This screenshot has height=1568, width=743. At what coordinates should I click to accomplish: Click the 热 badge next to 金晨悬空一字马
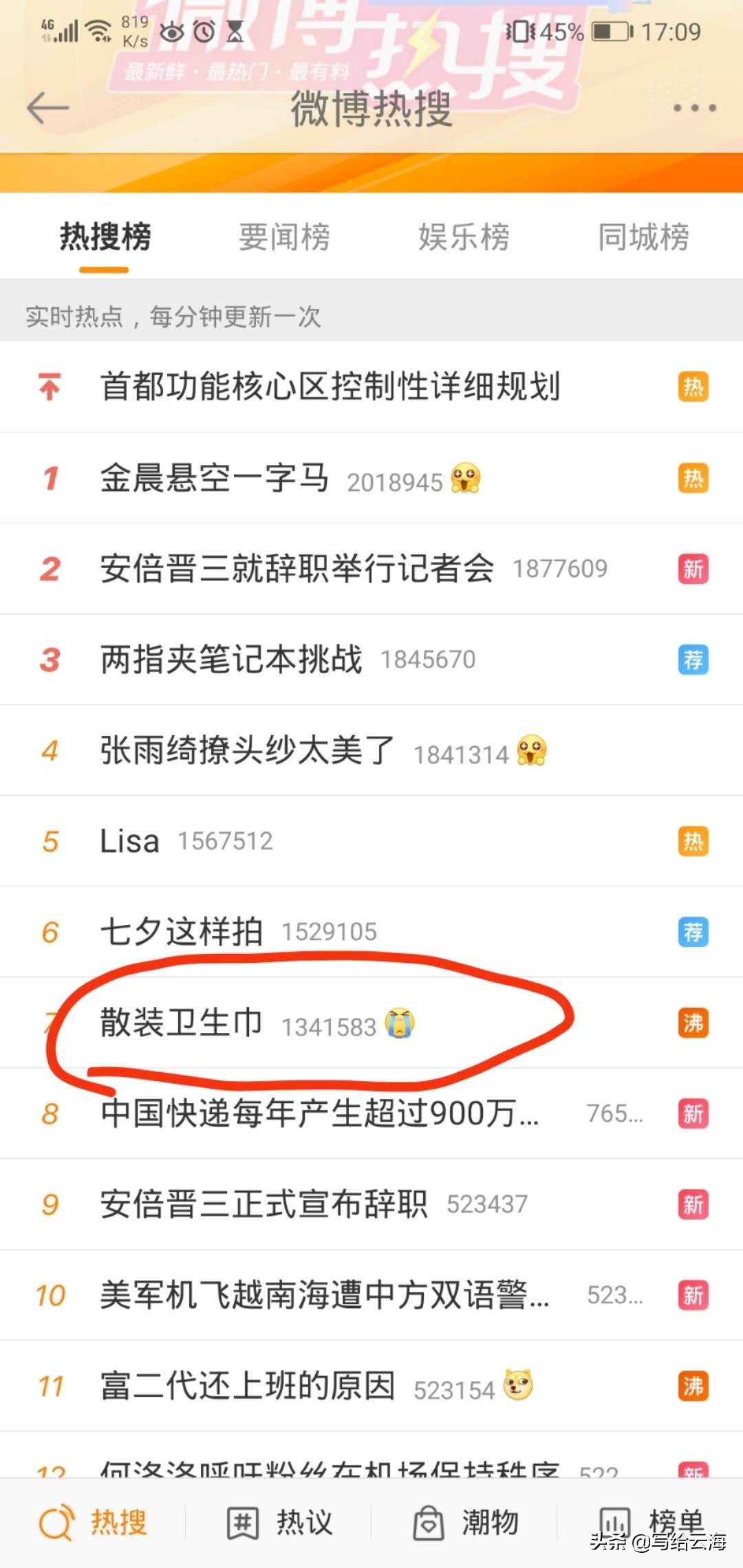coord(693,478)
